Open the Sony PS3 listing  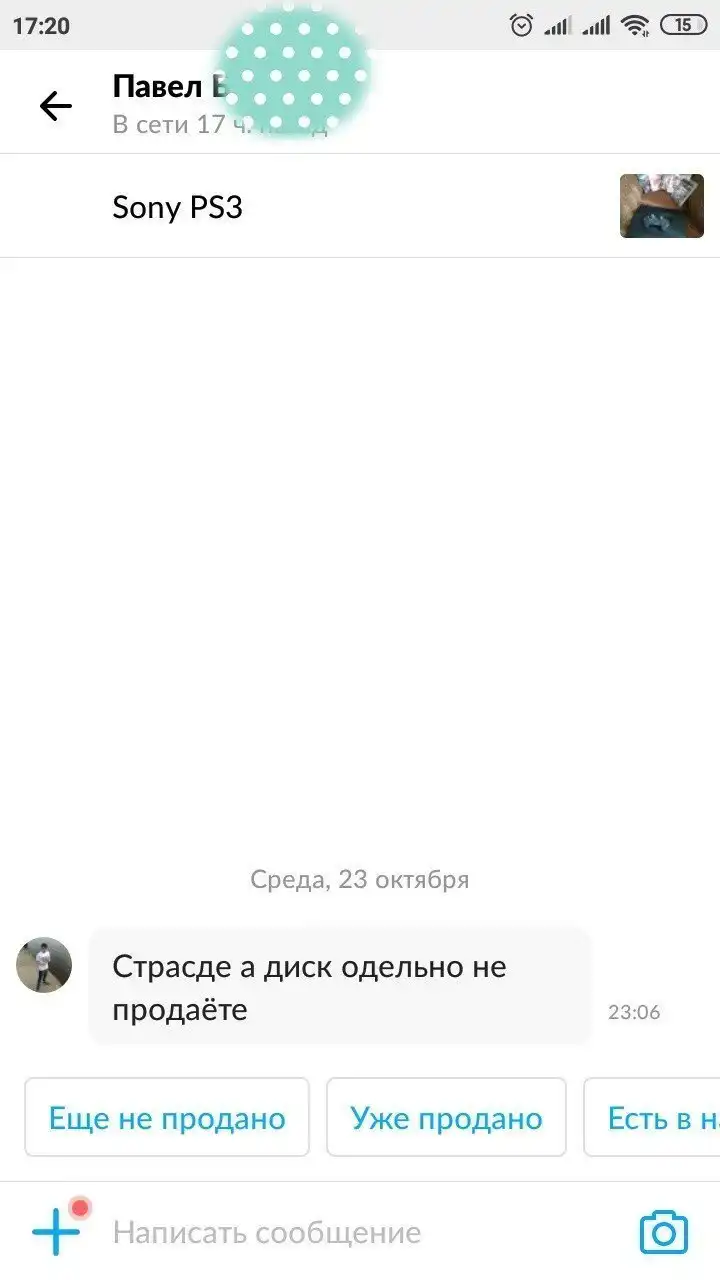pyautogui.click(x=178, y=207)
